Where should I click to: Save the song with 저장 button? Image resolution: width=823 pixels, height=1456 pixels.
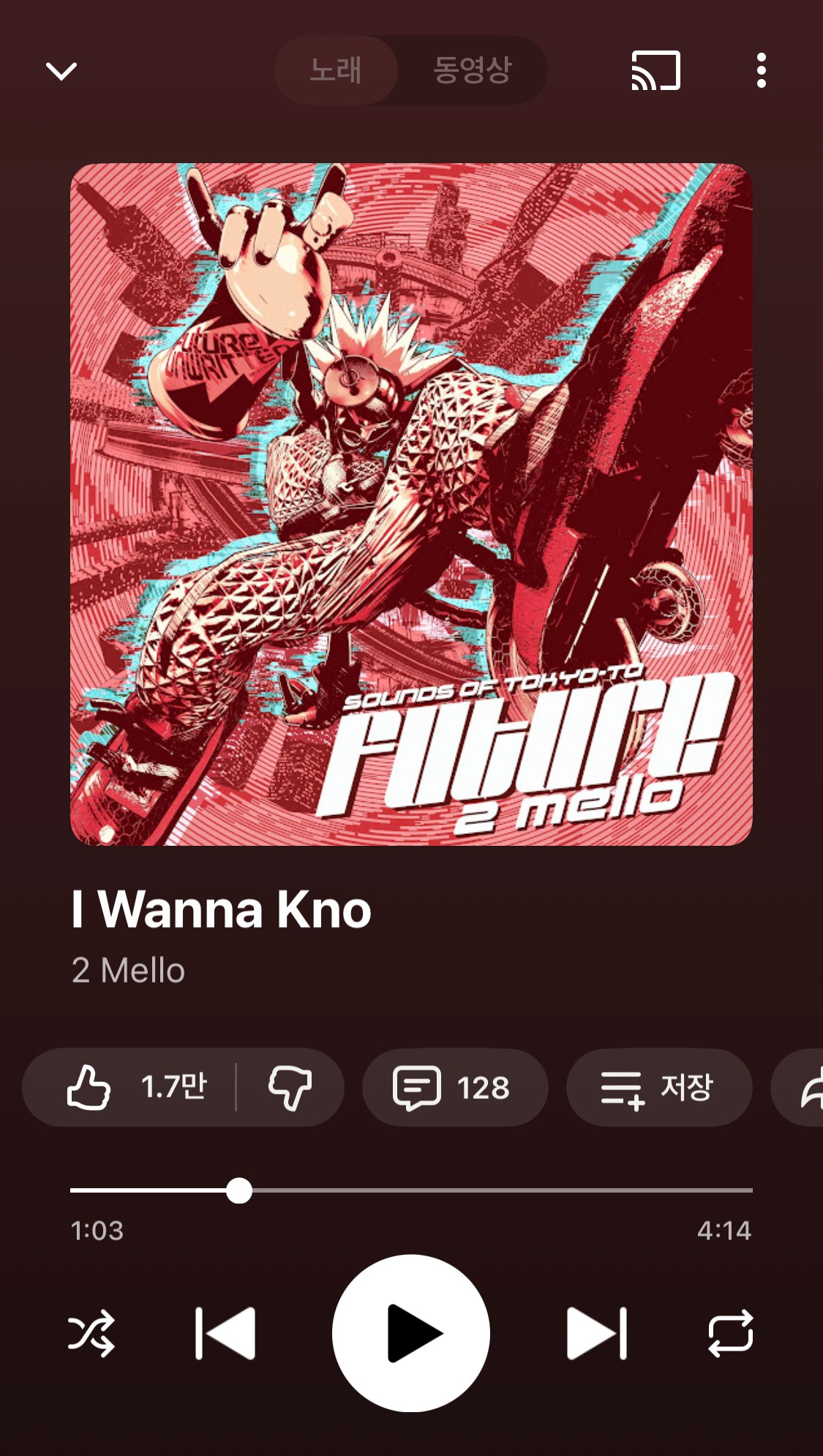(x=658, y=1087)
